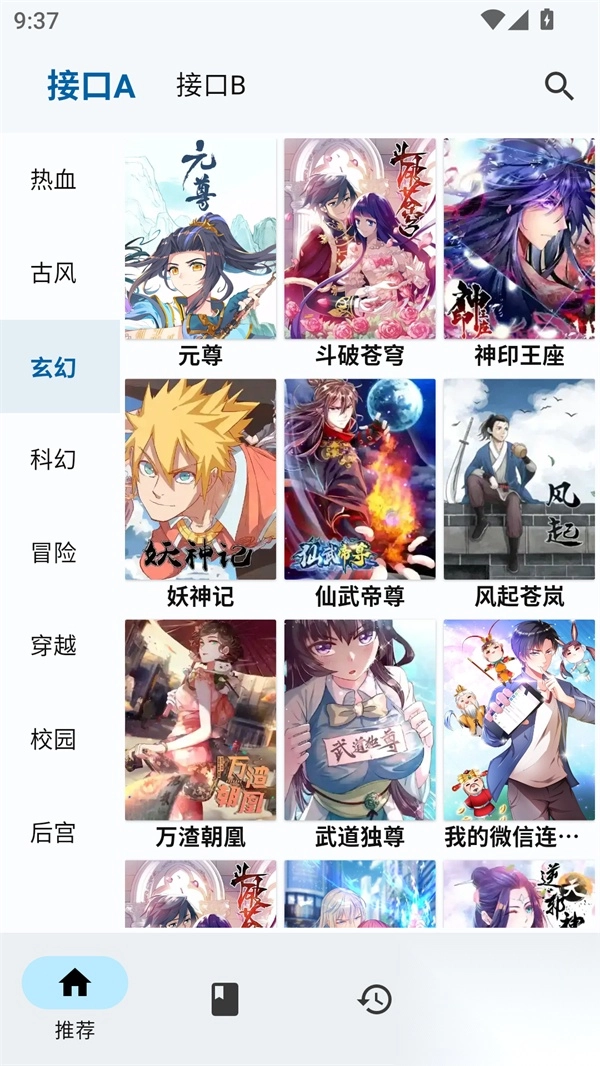600x1066 pixels.
Task: Open the comic 万渣朝凰
Action: [200, 720]
